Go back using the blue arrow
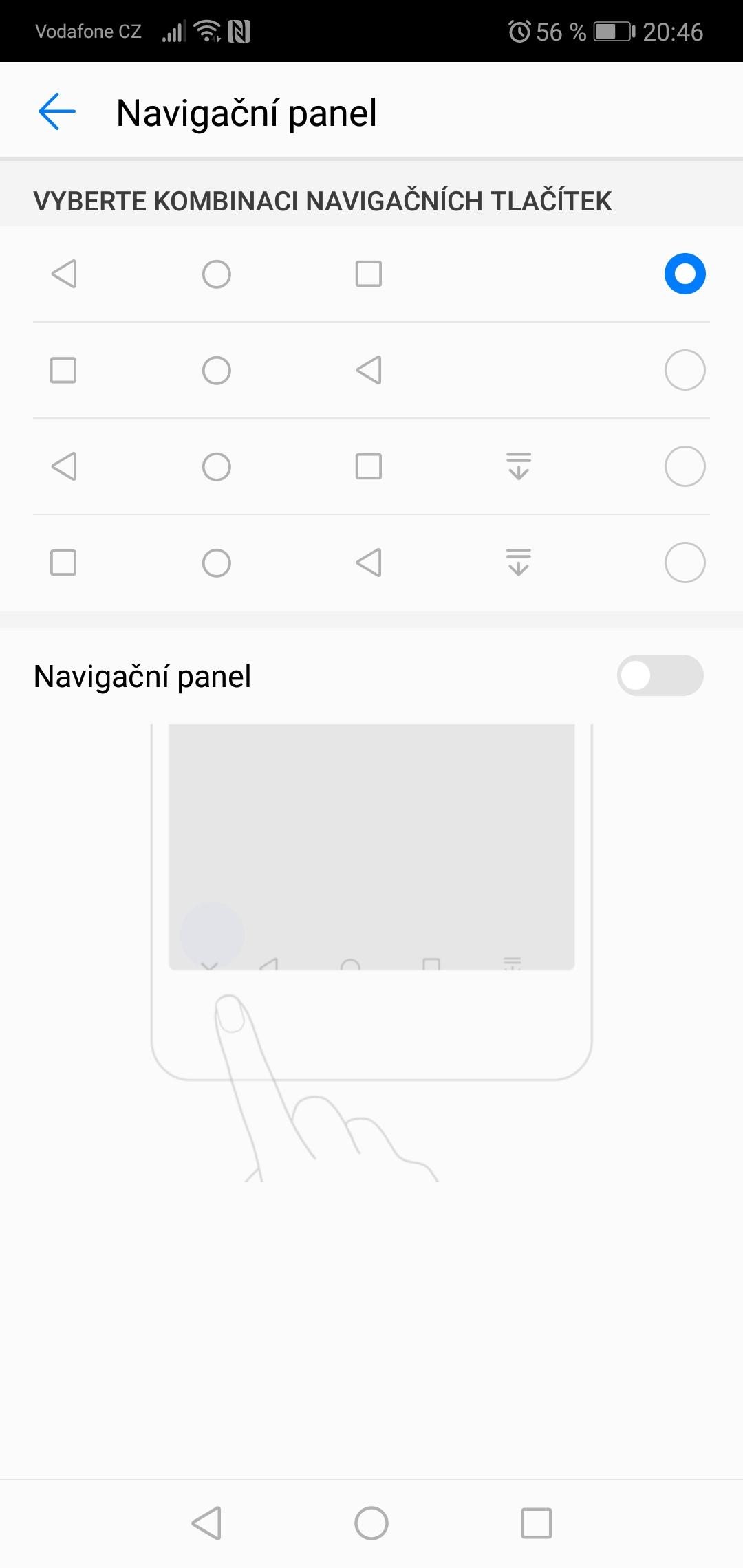The width and height of the screenshot is (743, 1568). tap(56, 111)
